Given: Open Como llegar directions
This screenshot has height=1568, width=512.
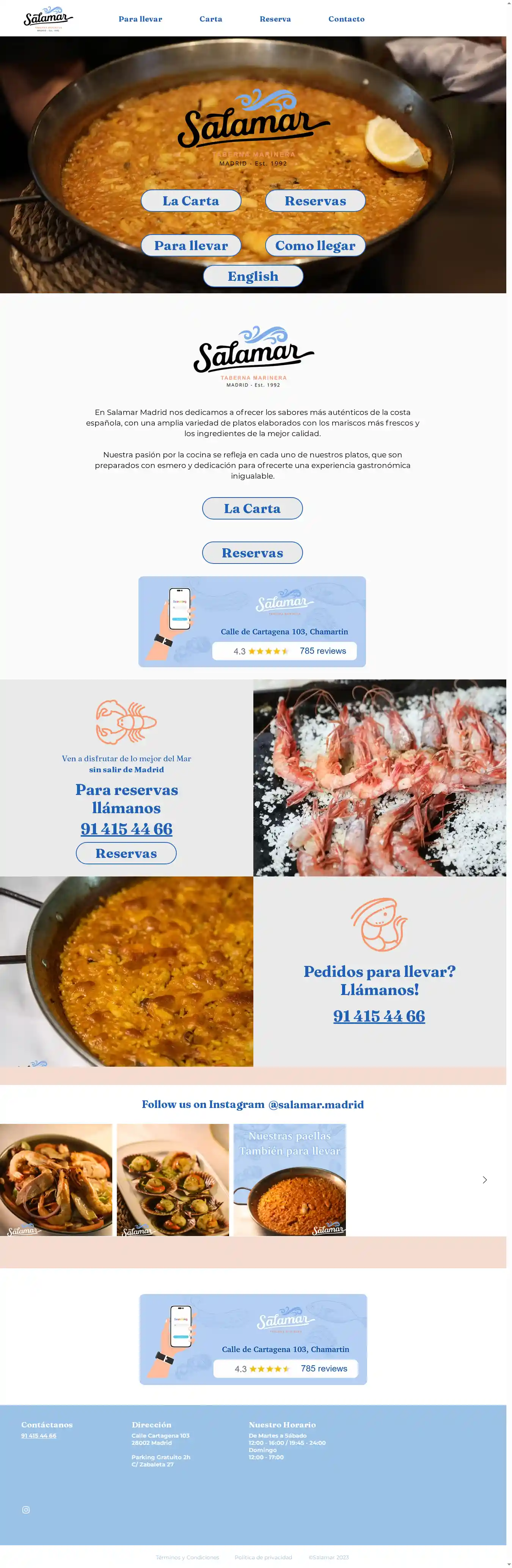Looking at the screenshot, I should [315, 245].
